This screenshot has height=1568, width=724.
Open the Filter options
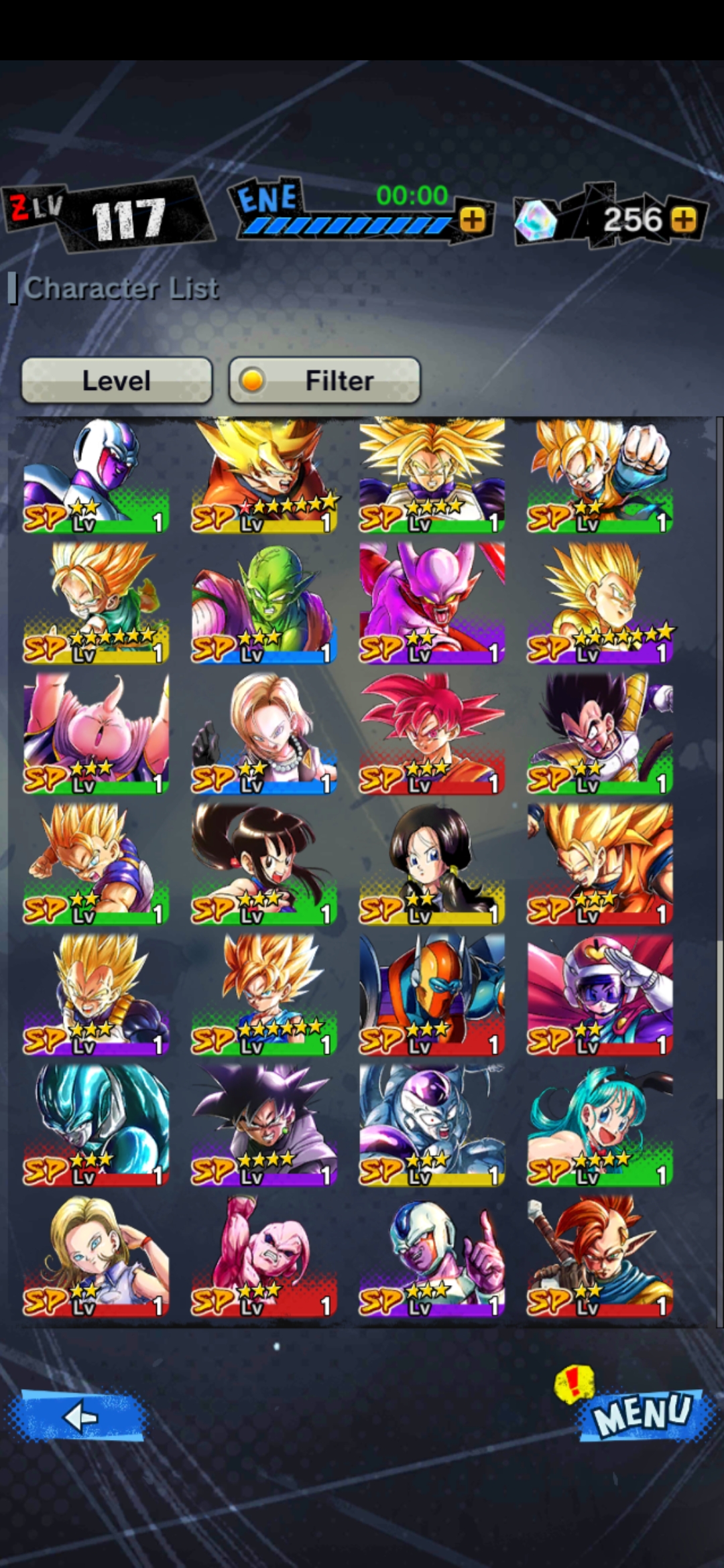pos(325,380)
